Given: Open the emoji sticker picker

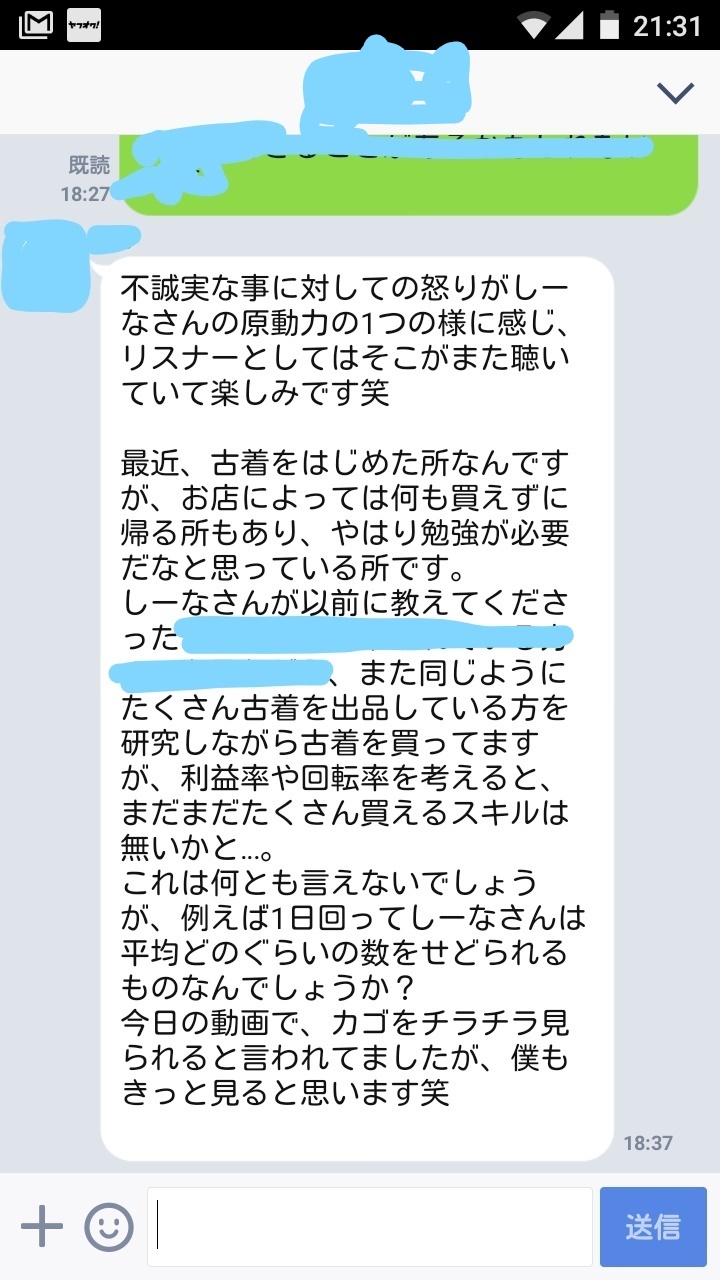Looking at the screenshot, I should (109, 1226).
